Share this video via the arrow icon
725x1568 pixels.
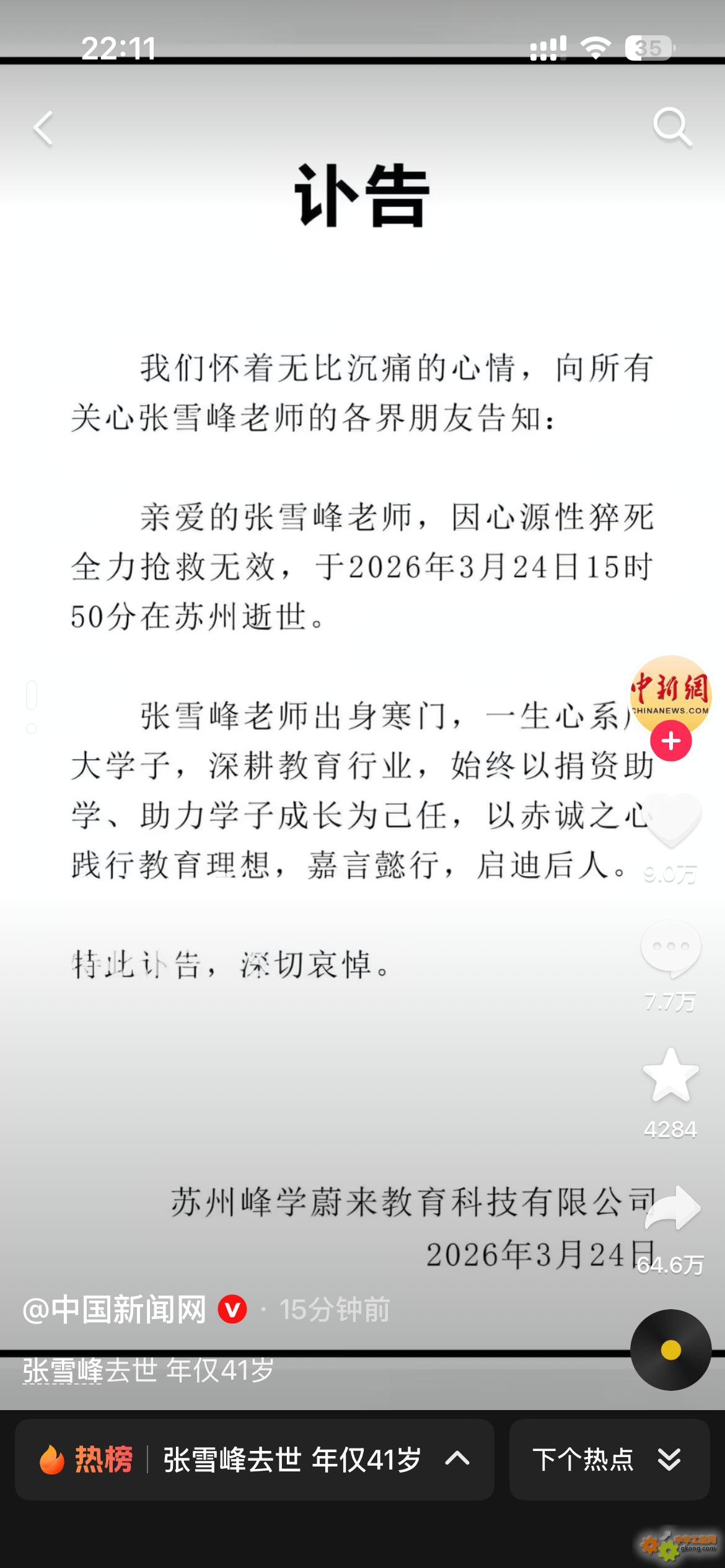(x=672, y=1208)
